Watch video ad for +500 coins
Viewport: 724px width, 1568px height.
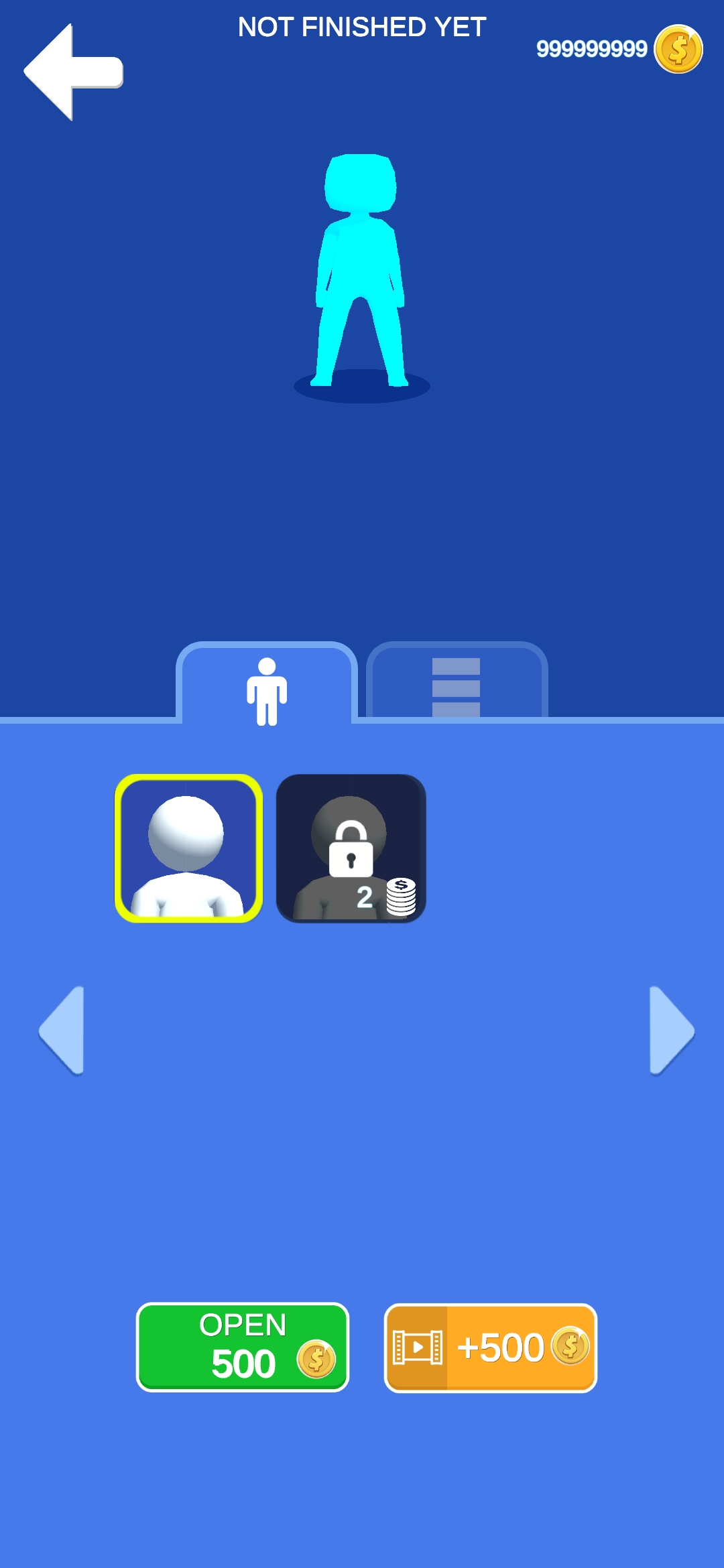490,1348
